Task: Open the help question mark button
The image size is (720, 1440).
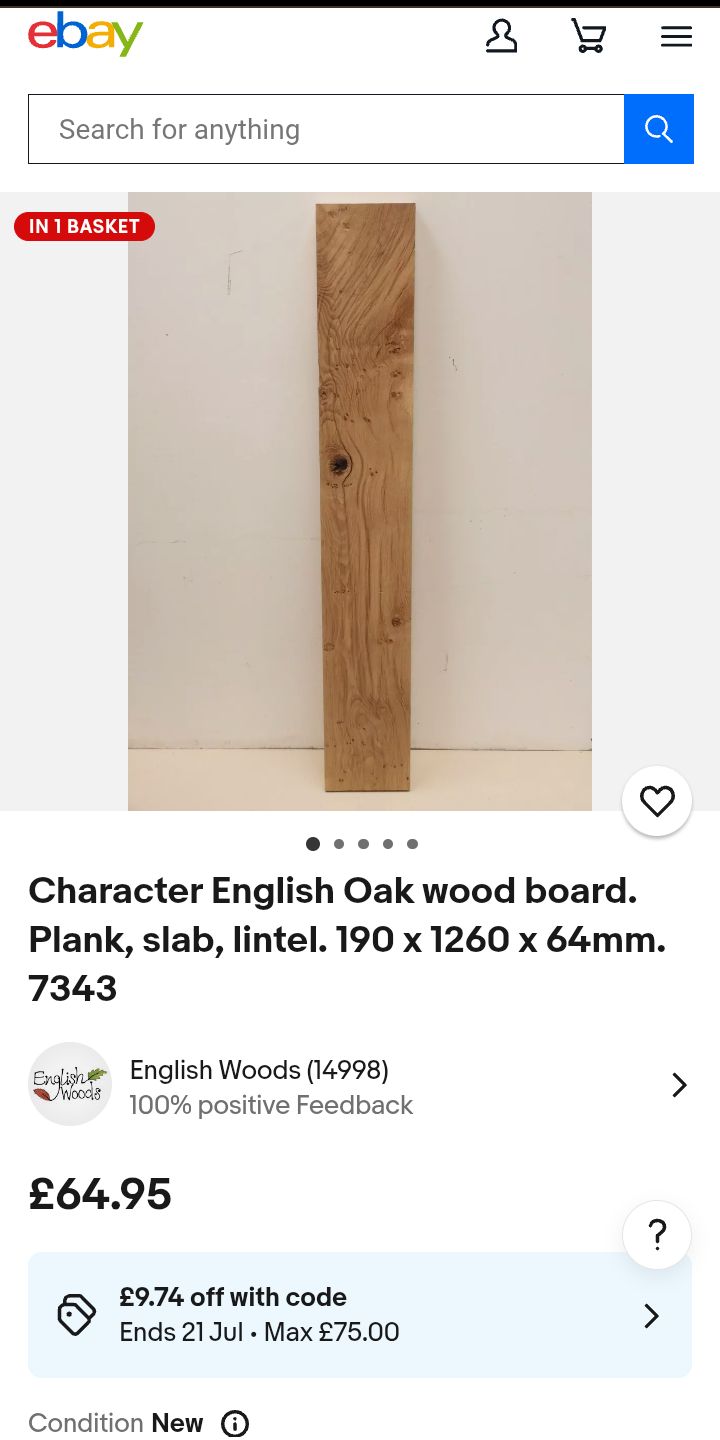Action: click(657, 1235)
